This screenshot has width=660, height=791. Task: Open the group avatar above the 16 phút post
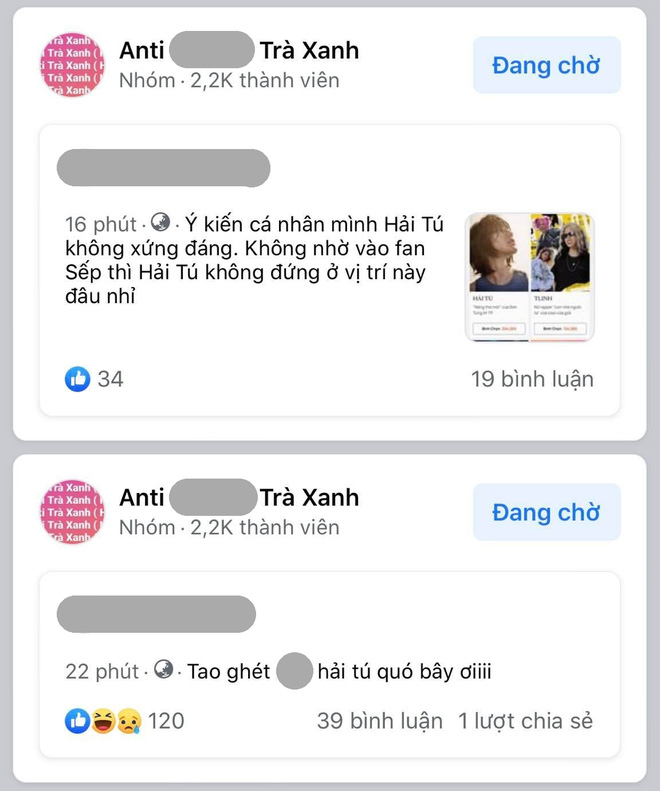pyautogui.click(x=72, y=66)
